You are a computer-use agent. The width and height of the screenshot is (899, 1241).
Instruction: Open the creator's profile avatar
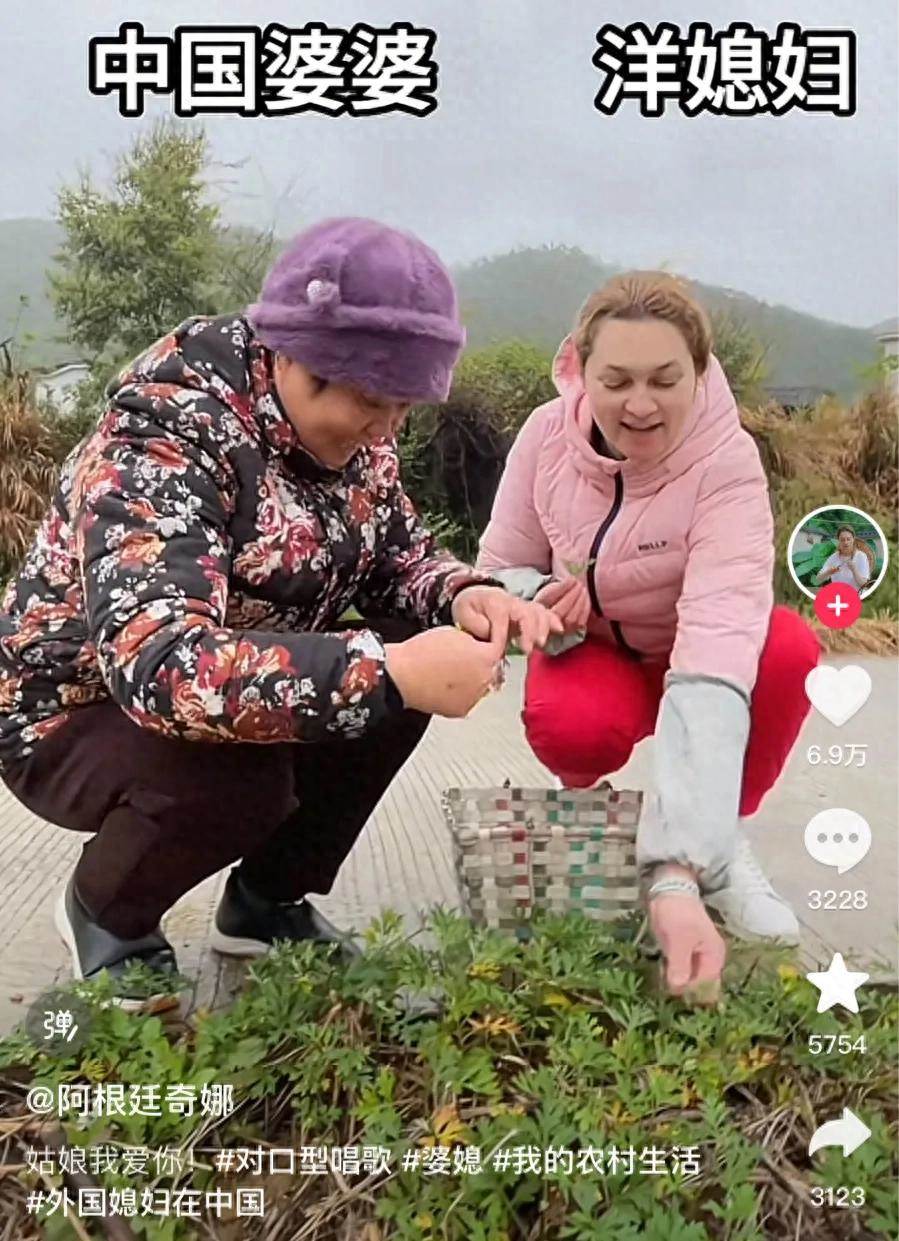(x=837, y=554)
